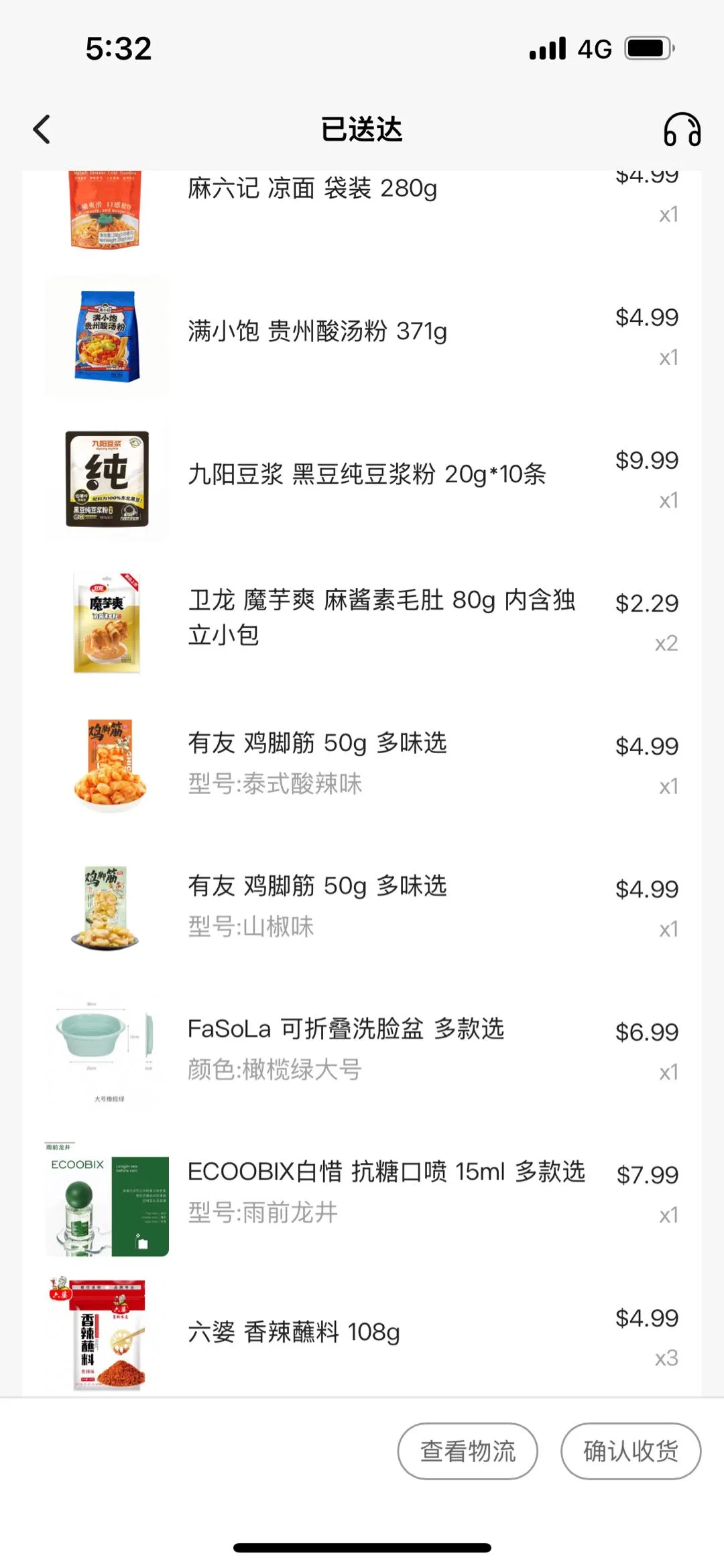724x1568 pixels.
Task: Open 满小饱 贵州酸汤粉 371g item
Action: (317, 331)
